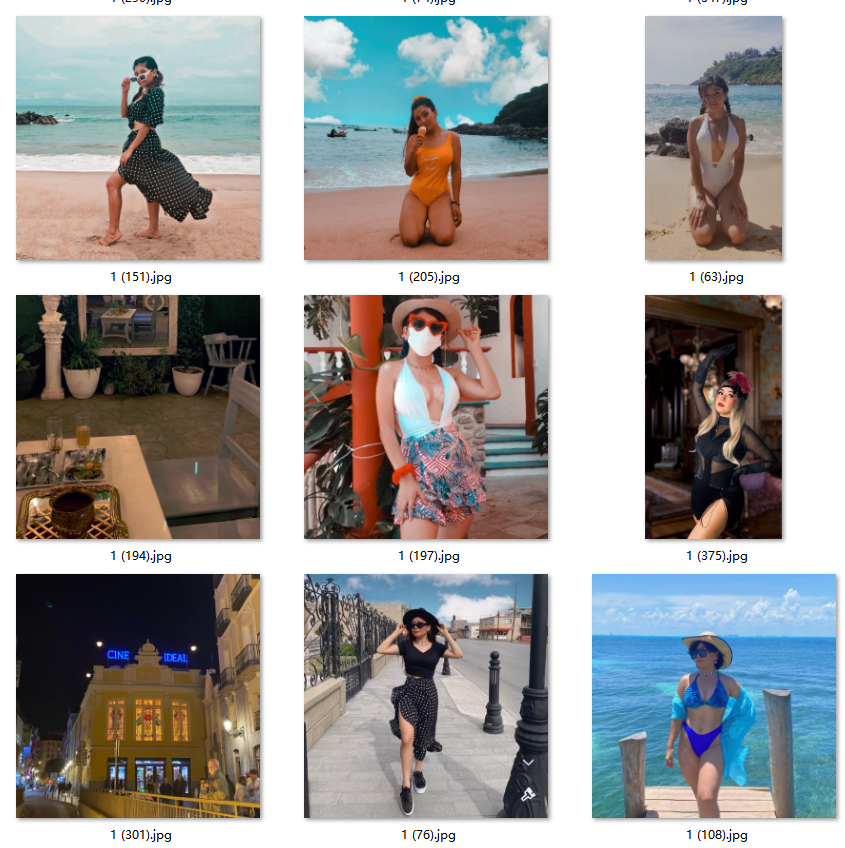The image size is (845, 848).
Task: Open file 1 (197).jpg
Action: [x=426, y=417]
